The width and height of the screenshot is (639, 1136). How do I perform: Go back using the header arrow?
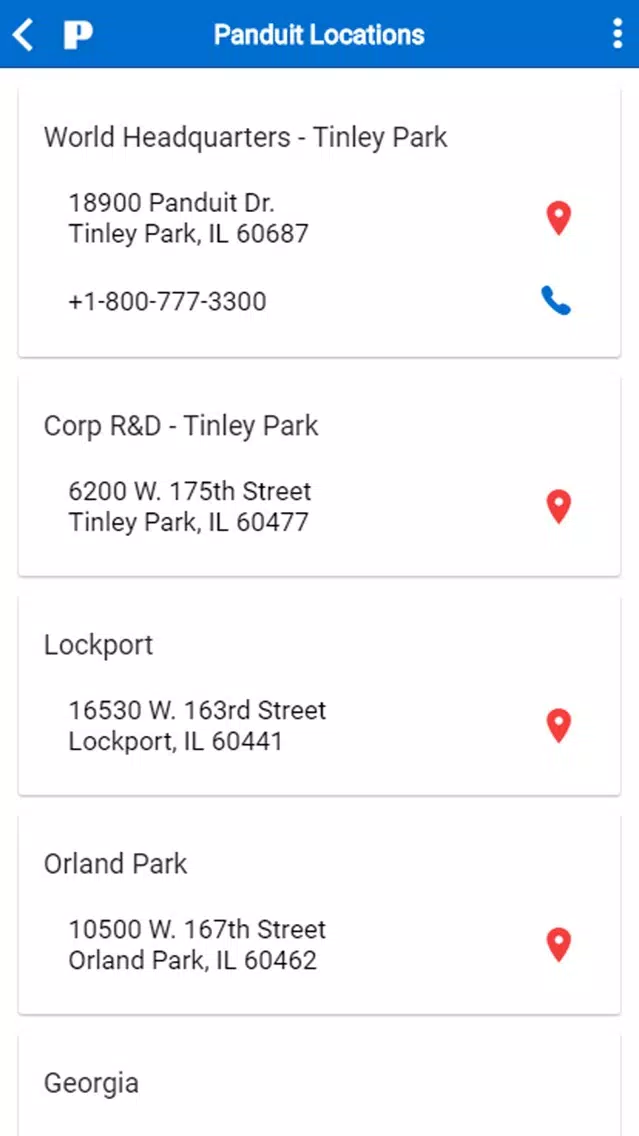pos(23,34)
